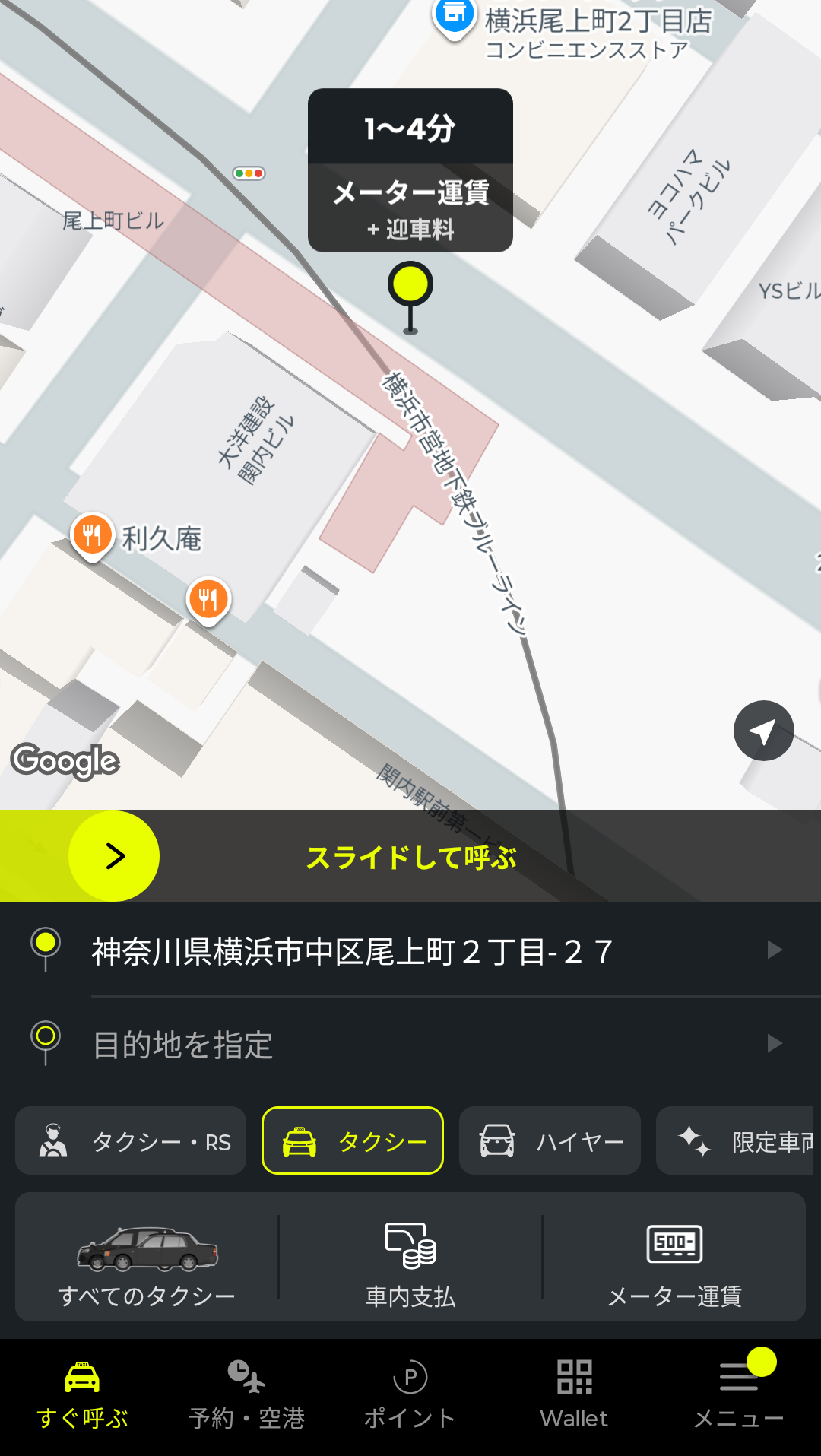The height and width of the screenshot is (1456, 821).
Task: Recenter map on my current location
Action: point(763,731)
